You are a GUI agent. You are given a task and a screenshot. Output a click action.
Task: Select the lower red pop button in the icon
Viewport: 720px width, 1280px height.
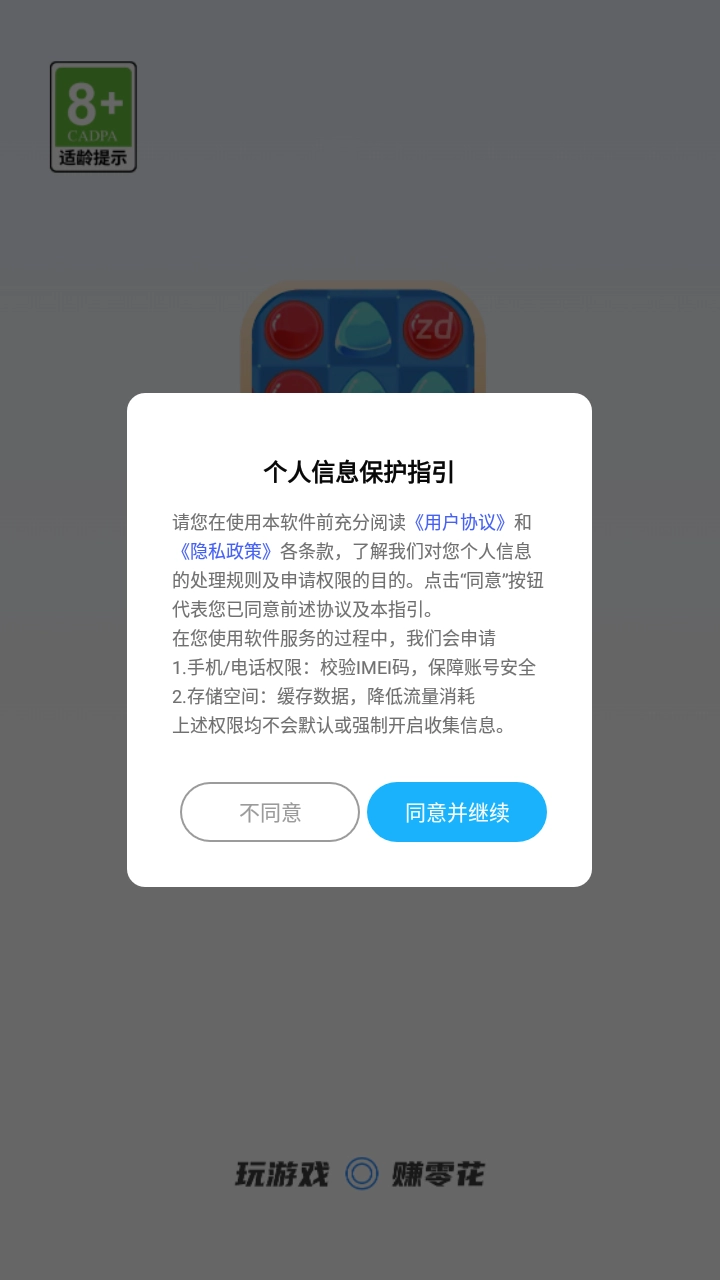pos(293,385)
